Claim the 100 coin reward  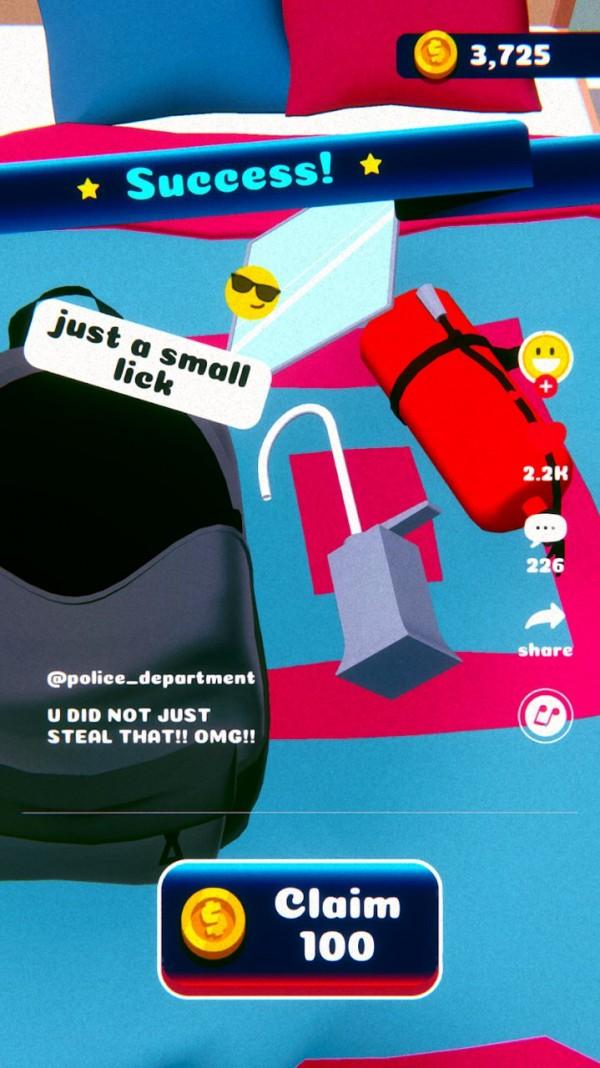coord(300,928)
